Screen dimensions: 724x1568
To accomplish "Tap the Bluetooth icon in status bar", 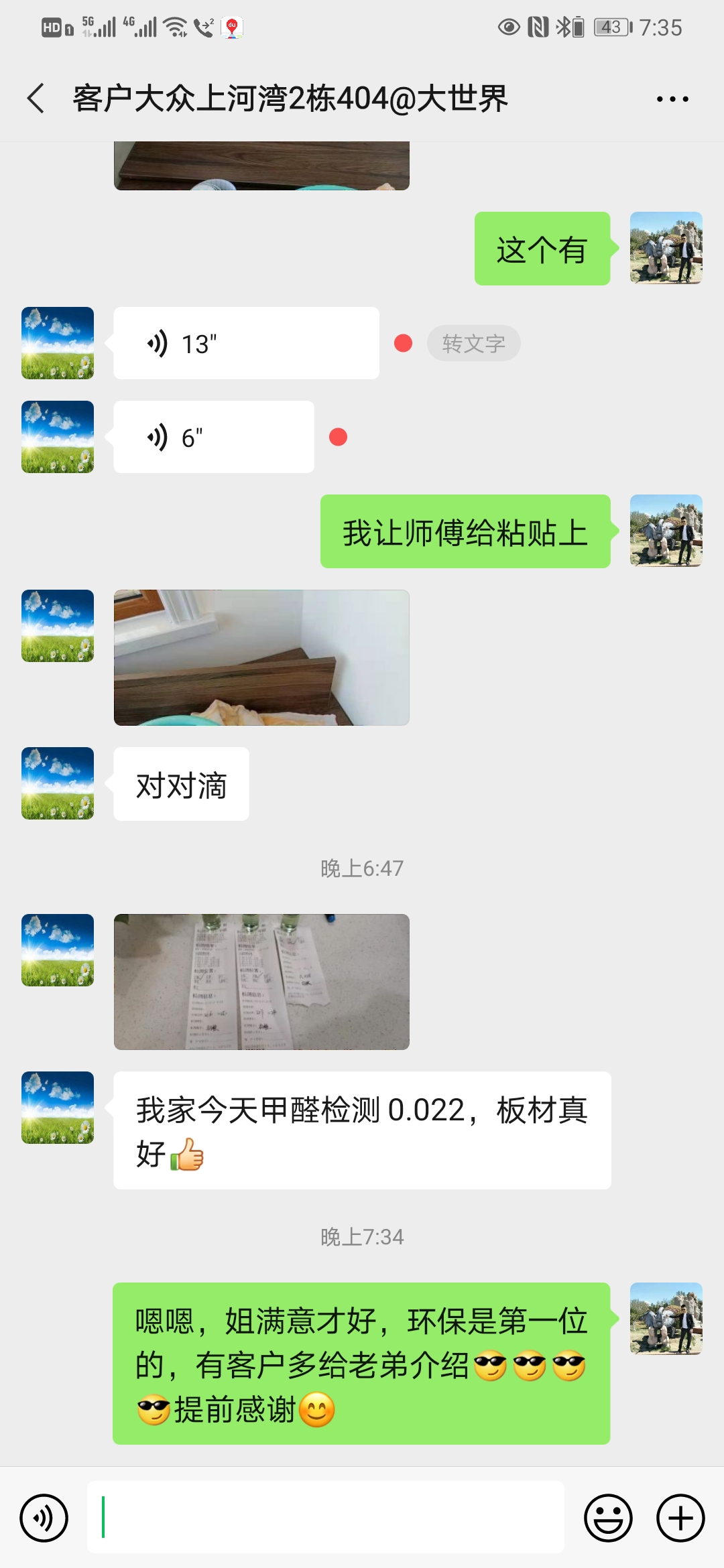I will point(565,27).
